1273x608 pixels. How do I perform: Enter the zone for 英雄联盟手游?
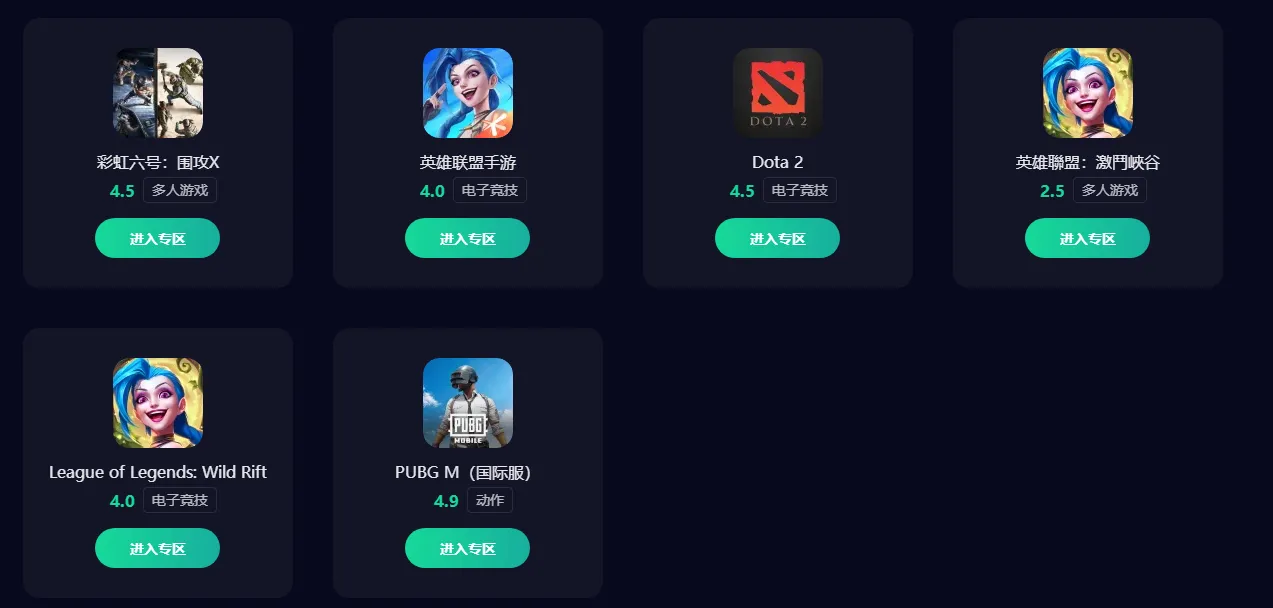tap(467, 238)
